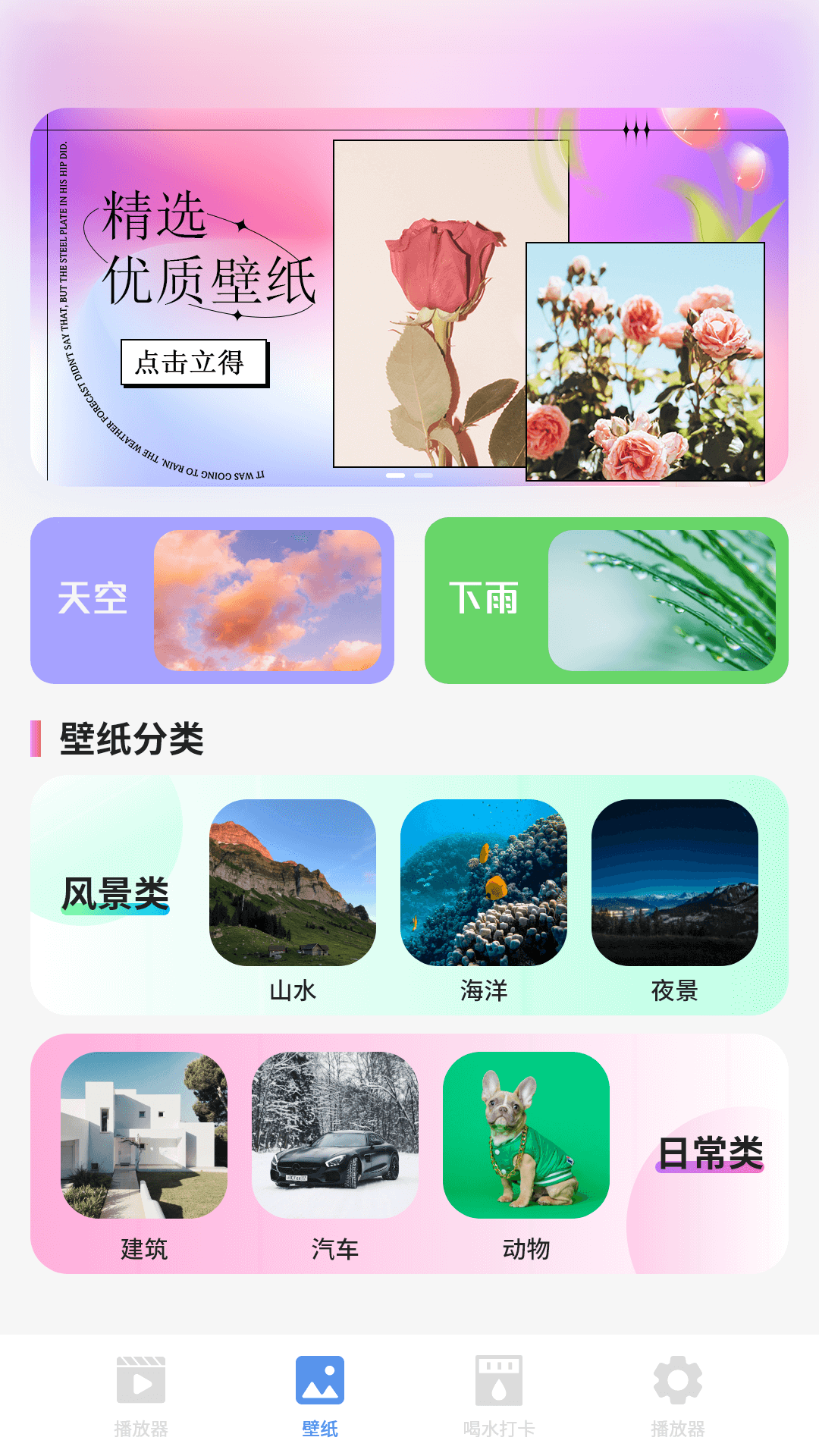The image size is (819, 1456).
Task: Open the 下雨 rain wallpaper card
Action: click(607, 601)
